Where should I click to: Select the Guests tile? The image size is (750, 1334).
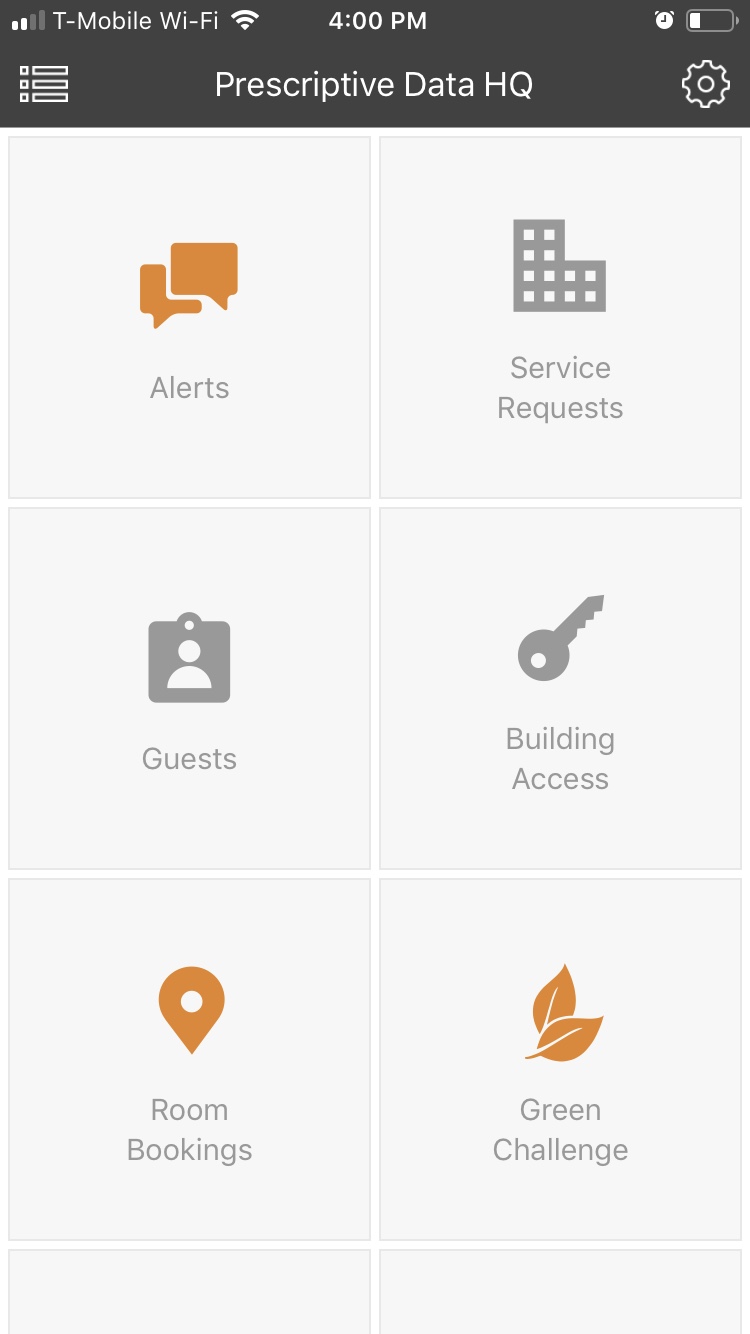click(189, 688)
